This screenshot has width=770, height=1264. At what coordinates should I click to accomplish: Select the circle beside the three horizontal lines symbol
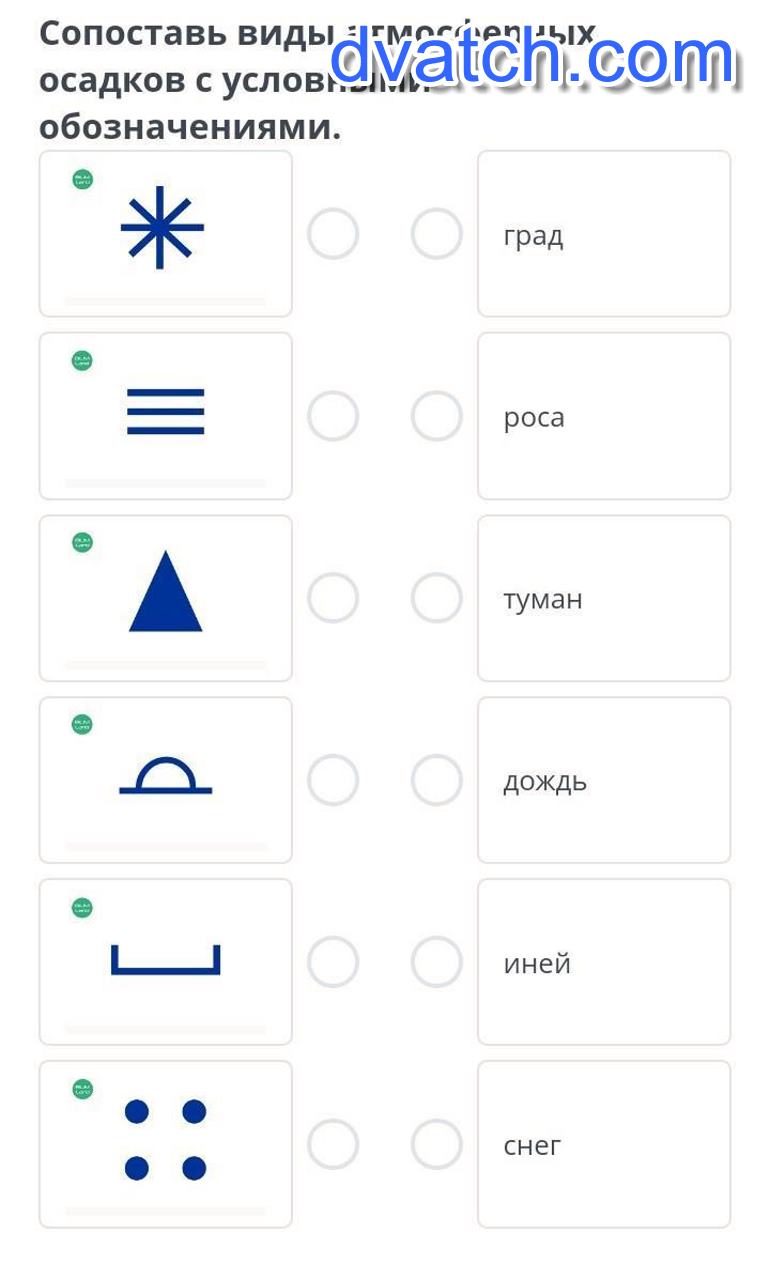333,416
